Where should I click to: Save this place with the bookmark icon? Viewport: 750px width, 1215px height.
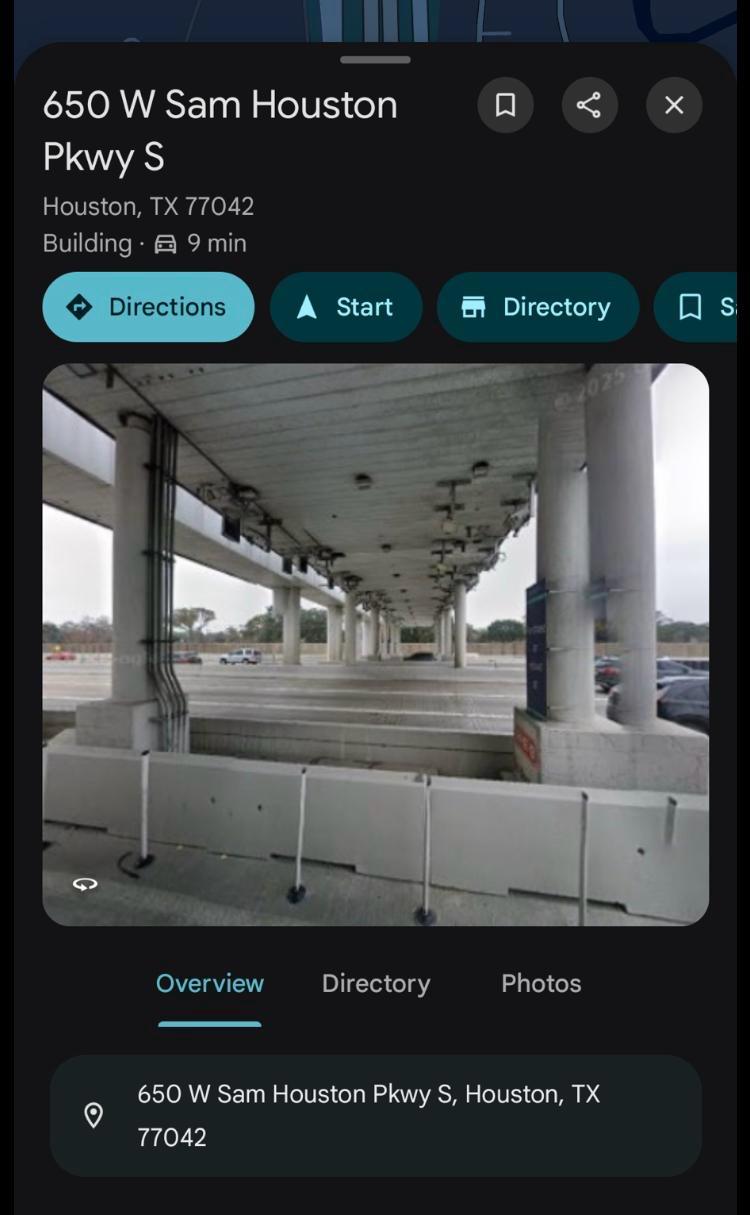pos(505,105)
